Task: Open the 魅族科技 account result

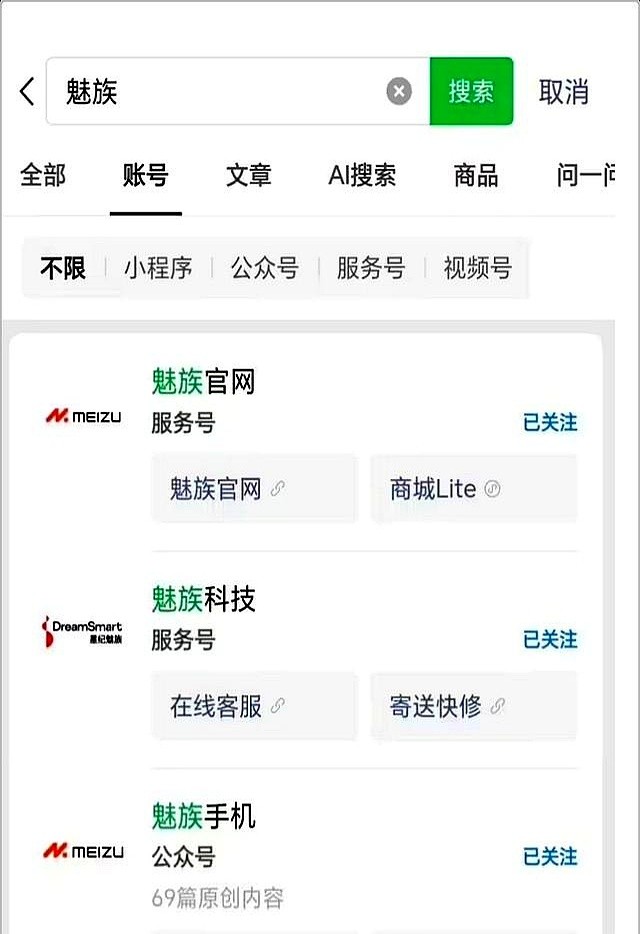Action: click(204, 599)
